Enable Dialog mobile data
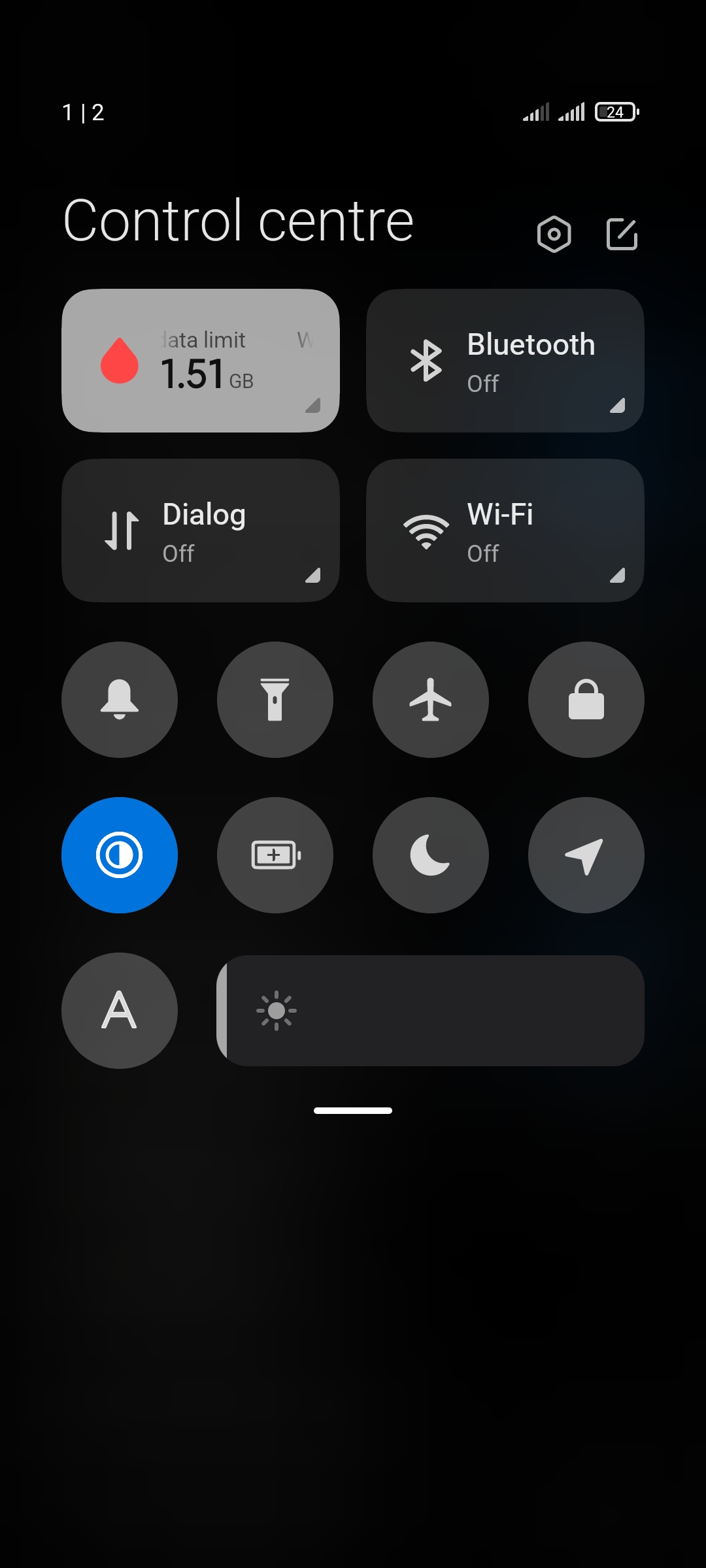 tap(201, 531)
